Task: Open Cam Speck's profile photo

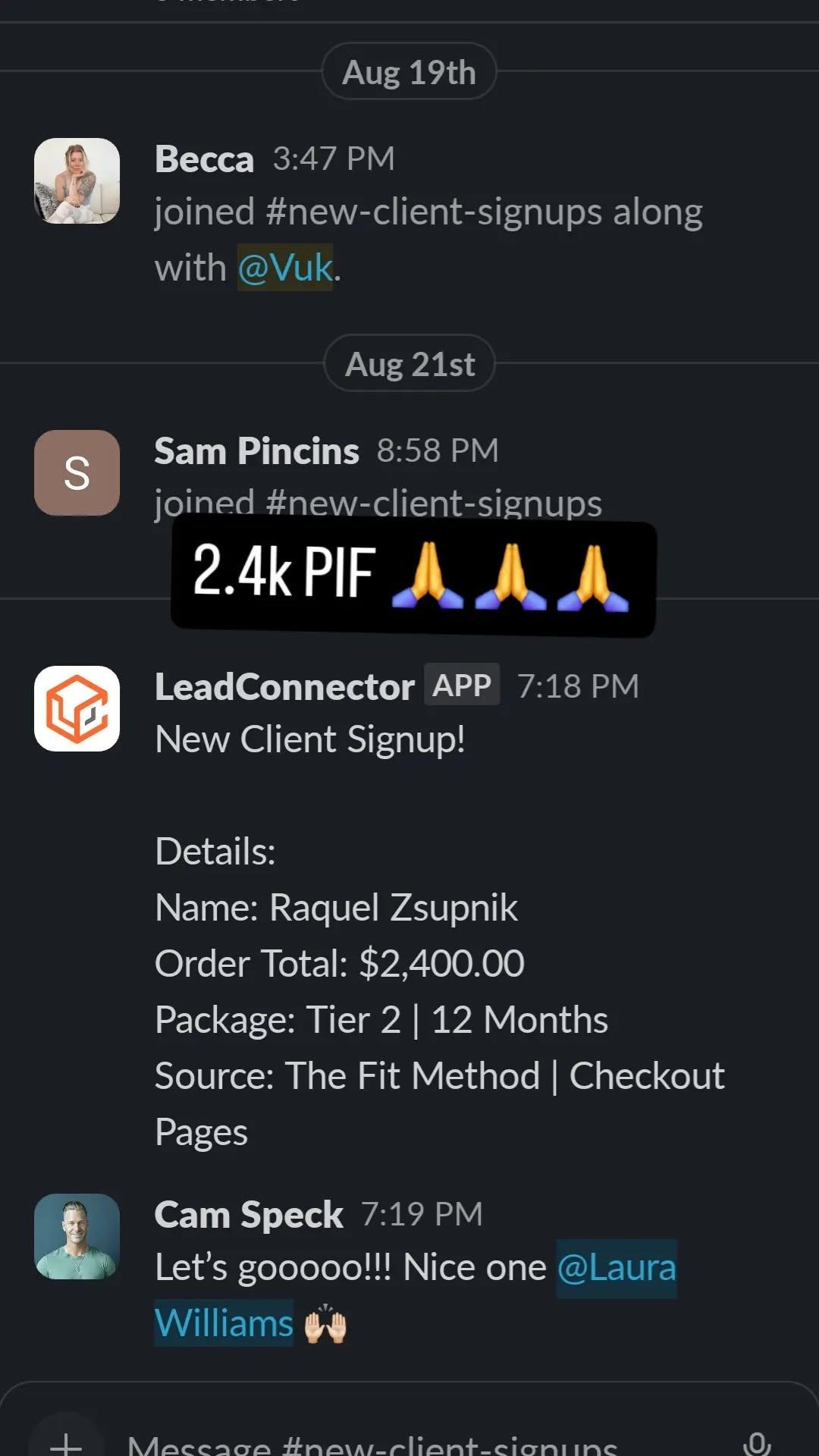Action: [77, 1235]
